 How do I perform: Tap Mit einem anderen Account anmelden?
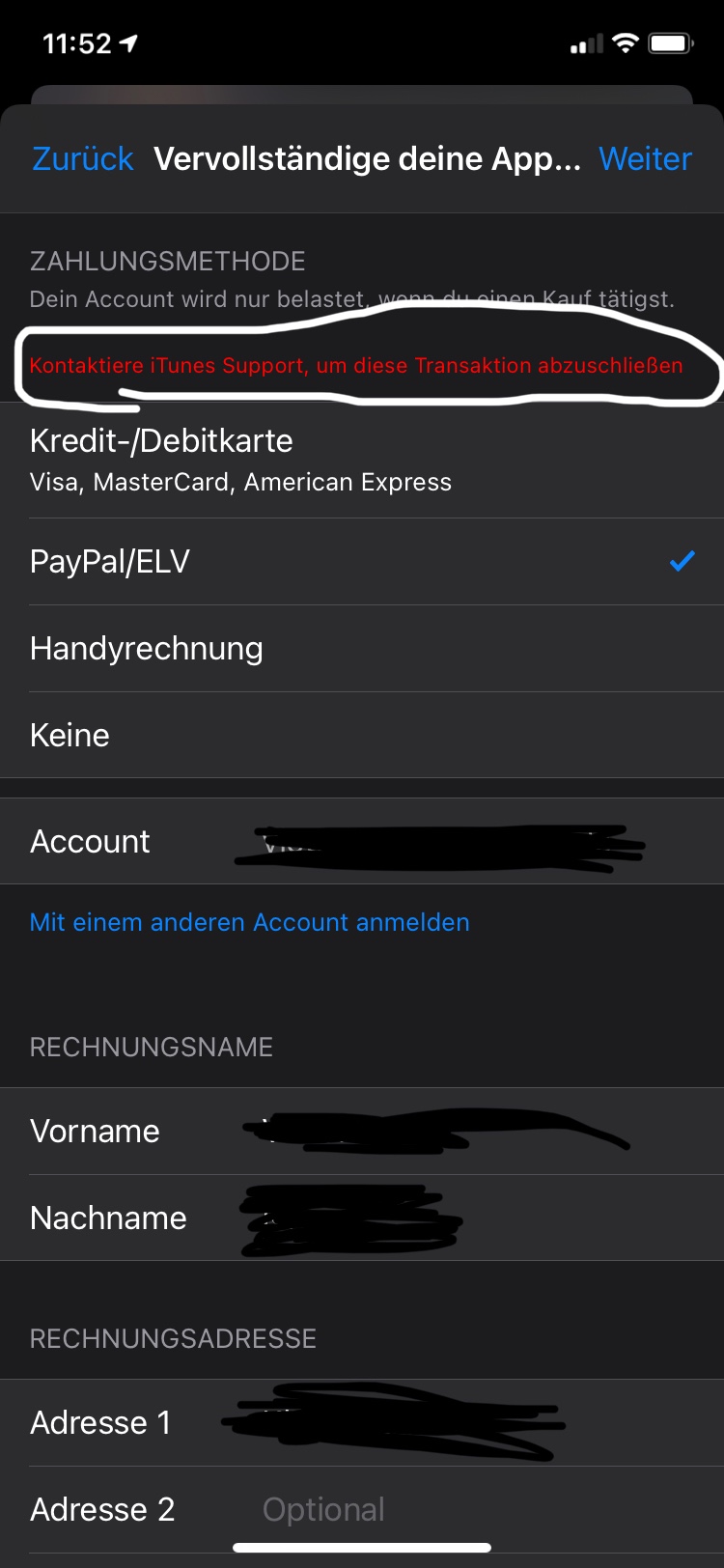click(x=249, y=922)
